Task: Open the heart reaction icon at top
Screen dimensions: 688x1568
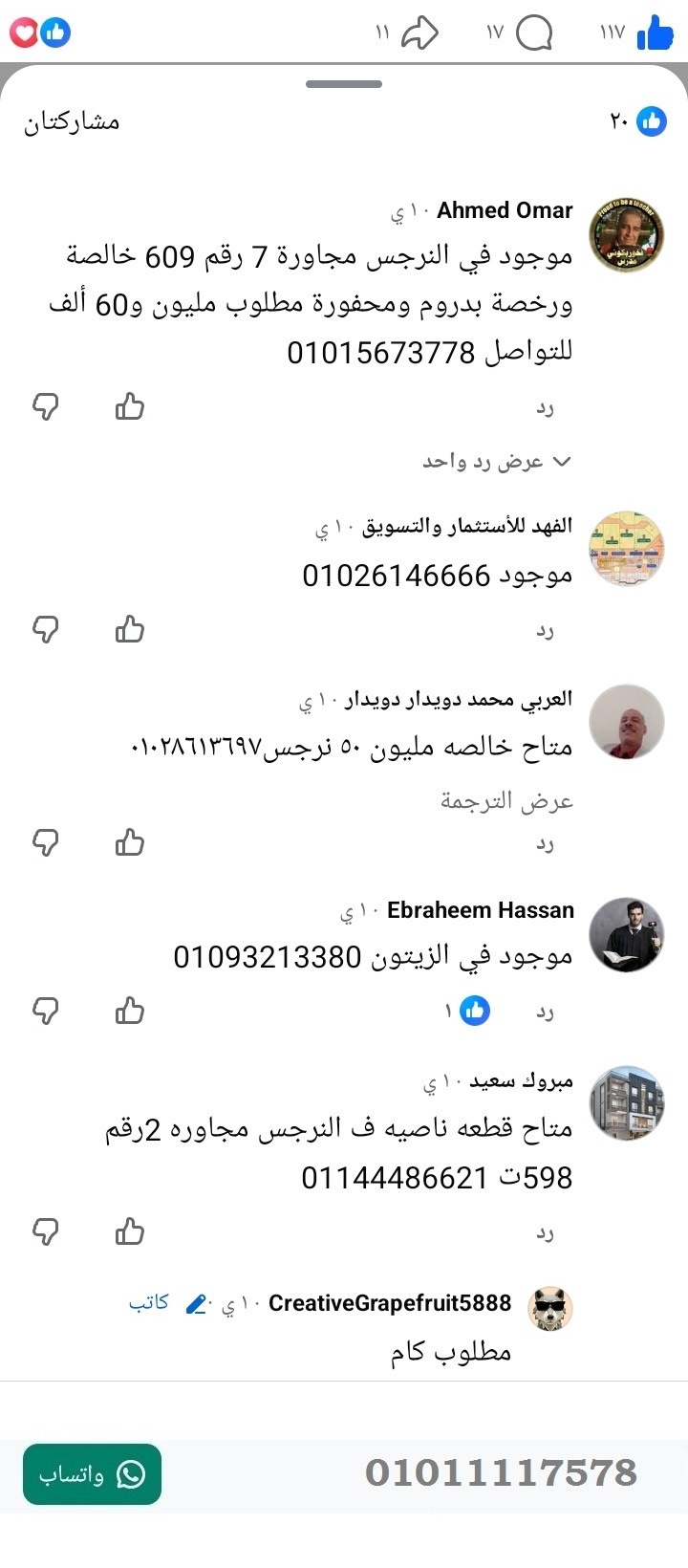Action: point(24,32)
